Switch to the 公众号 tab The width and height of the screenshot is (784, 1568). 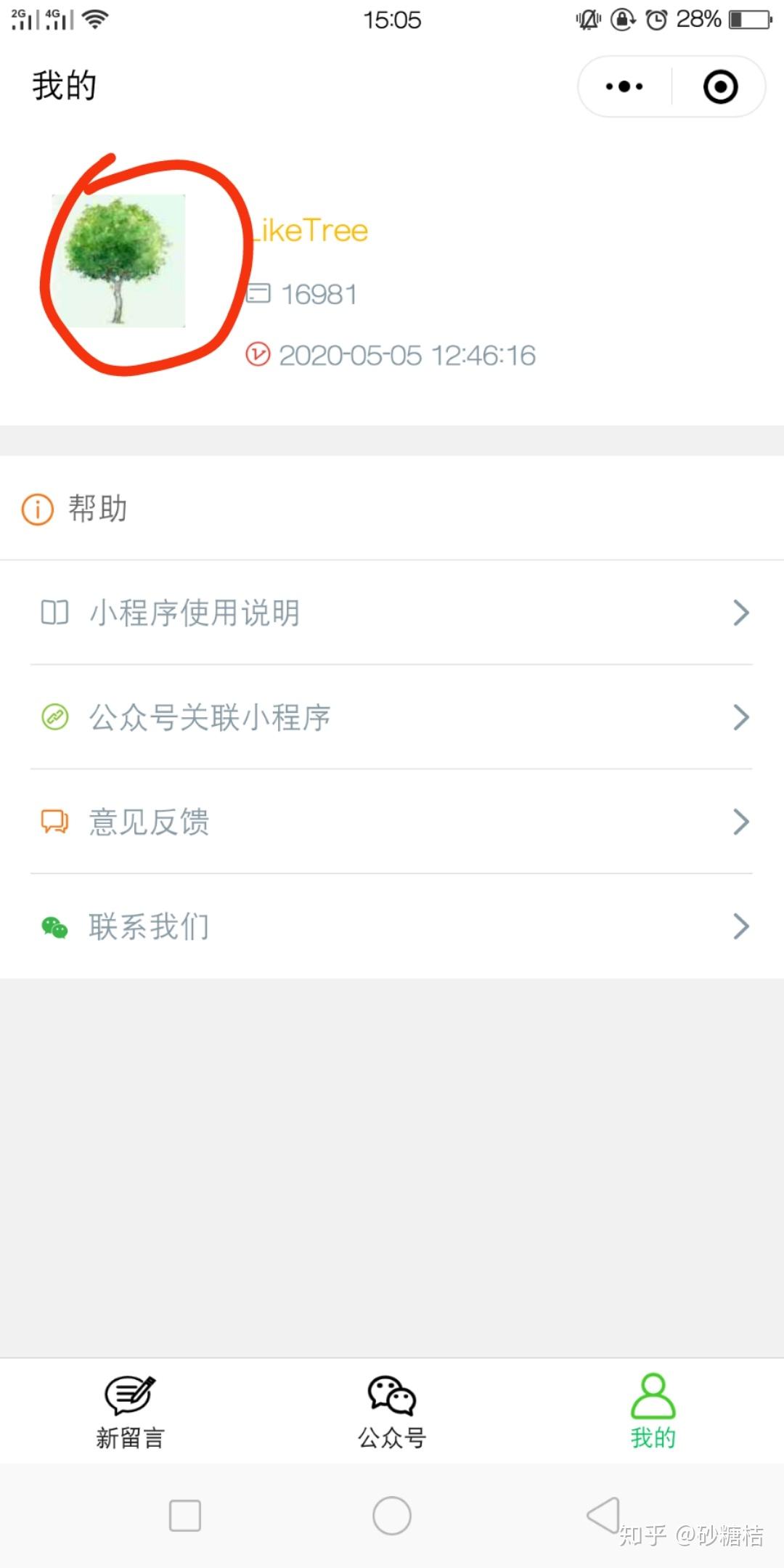[392, 1411]
